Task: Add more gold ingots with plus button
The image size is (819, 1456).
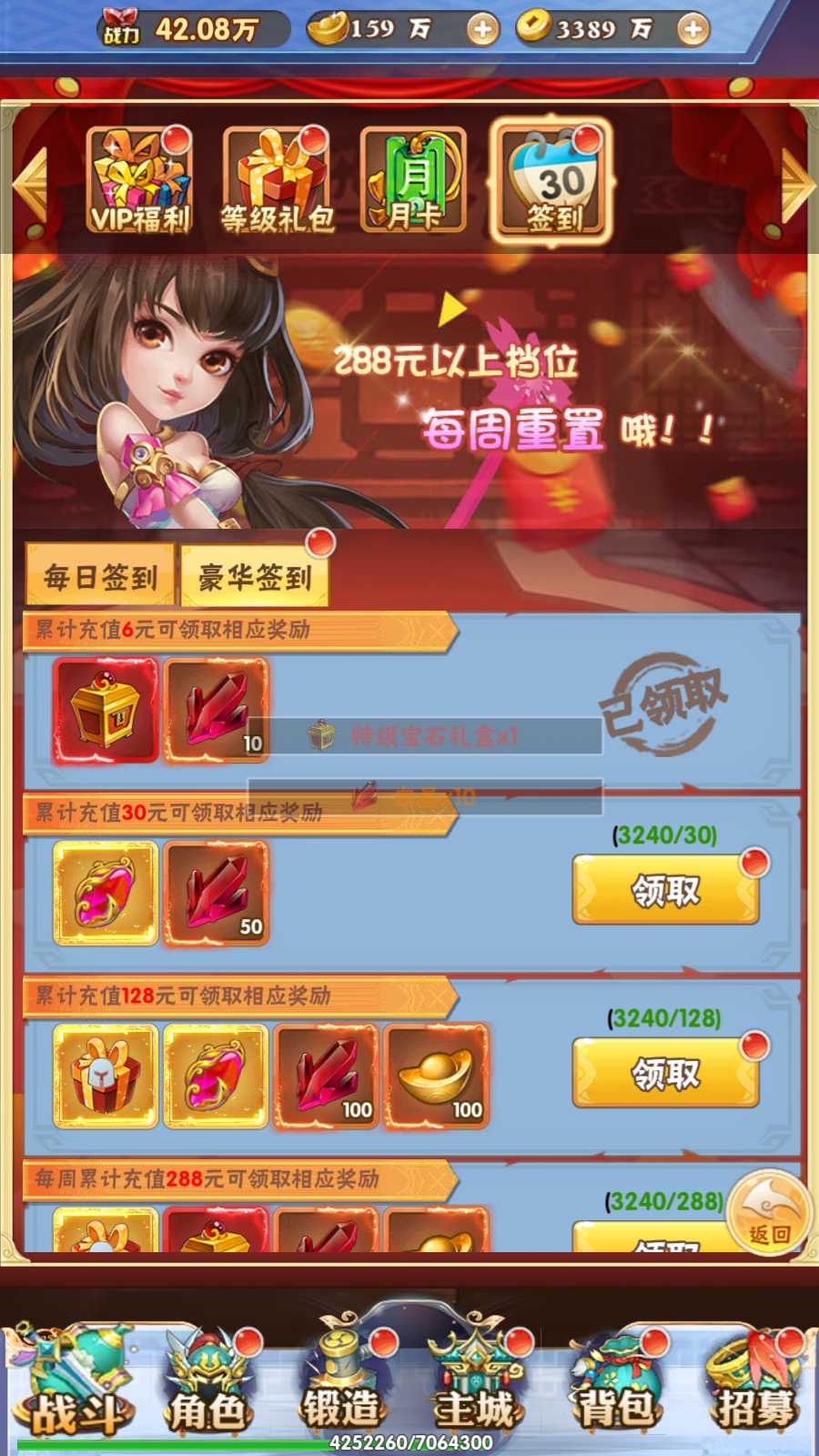Action: pyautogui.click(x=482, y=30)
